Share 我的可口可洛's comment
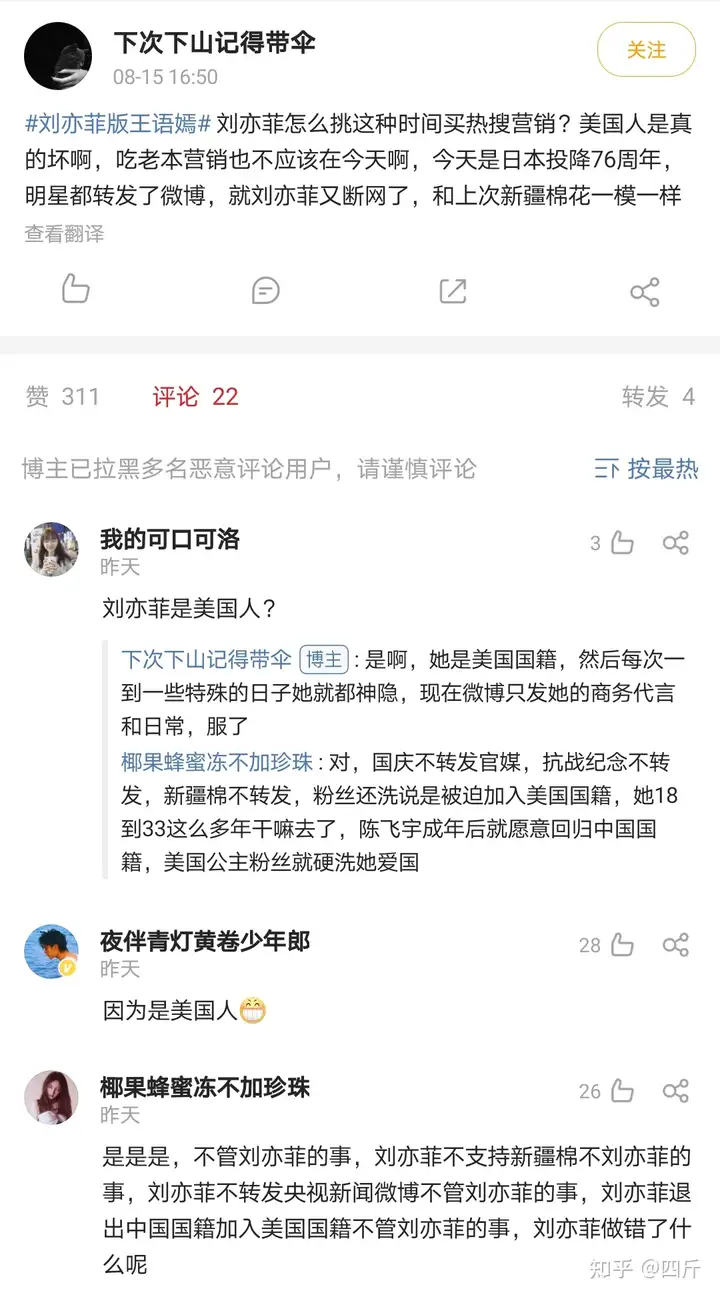 [676, 541]
